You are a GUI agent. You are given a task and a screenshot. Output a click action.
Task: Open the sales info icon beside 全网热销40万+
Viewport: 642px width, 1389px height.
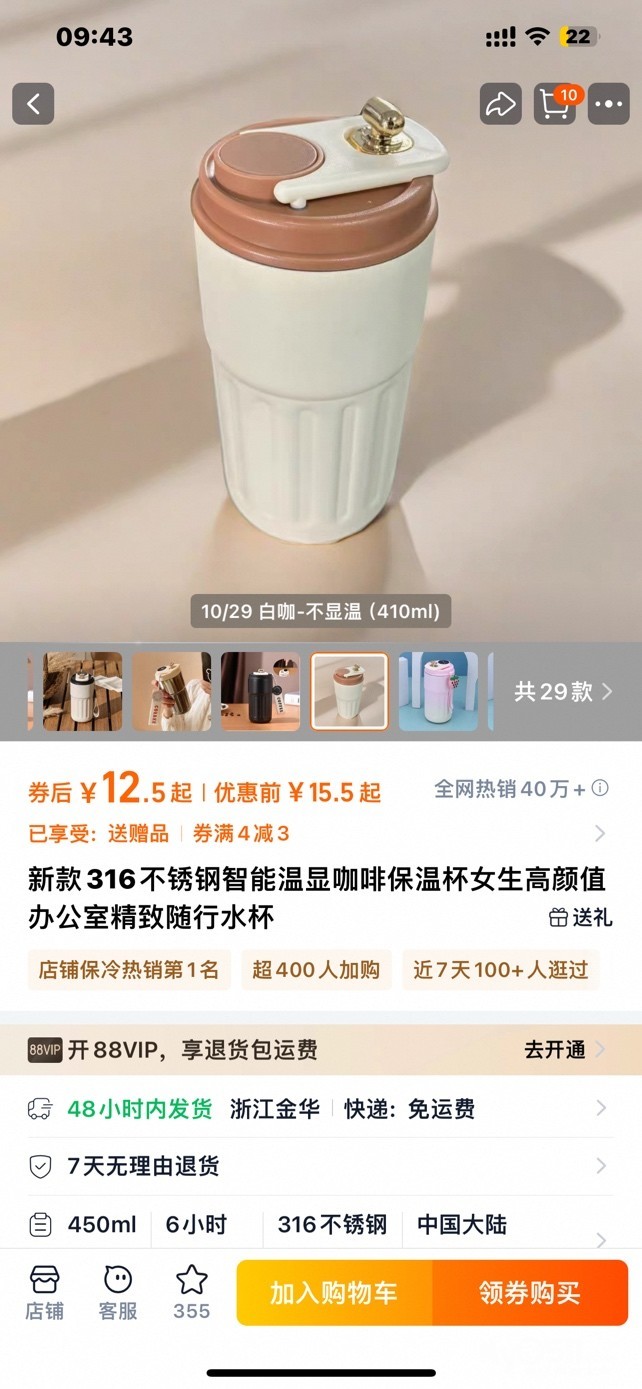pyautogui.click(x=600, y=788)
